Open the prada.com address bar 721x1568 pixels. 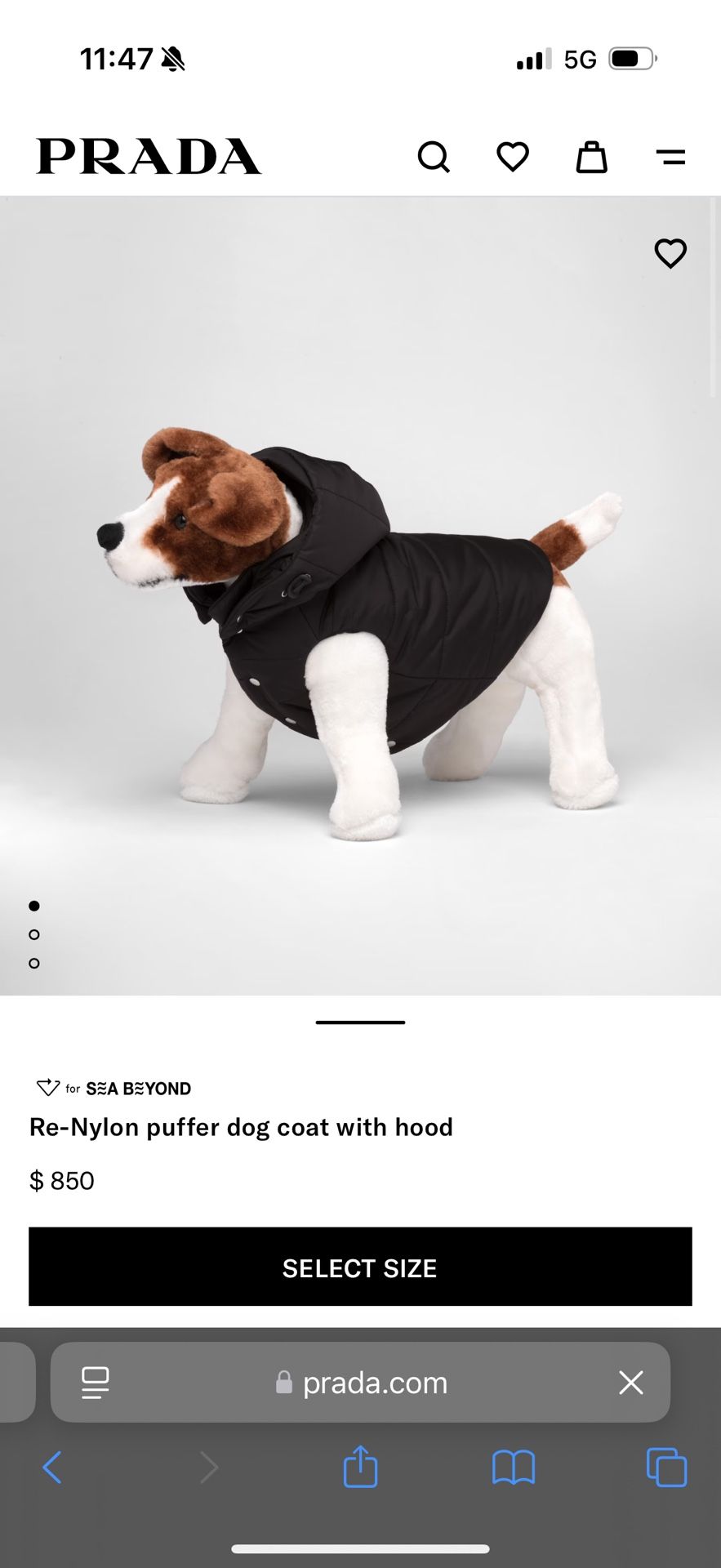374,1383
